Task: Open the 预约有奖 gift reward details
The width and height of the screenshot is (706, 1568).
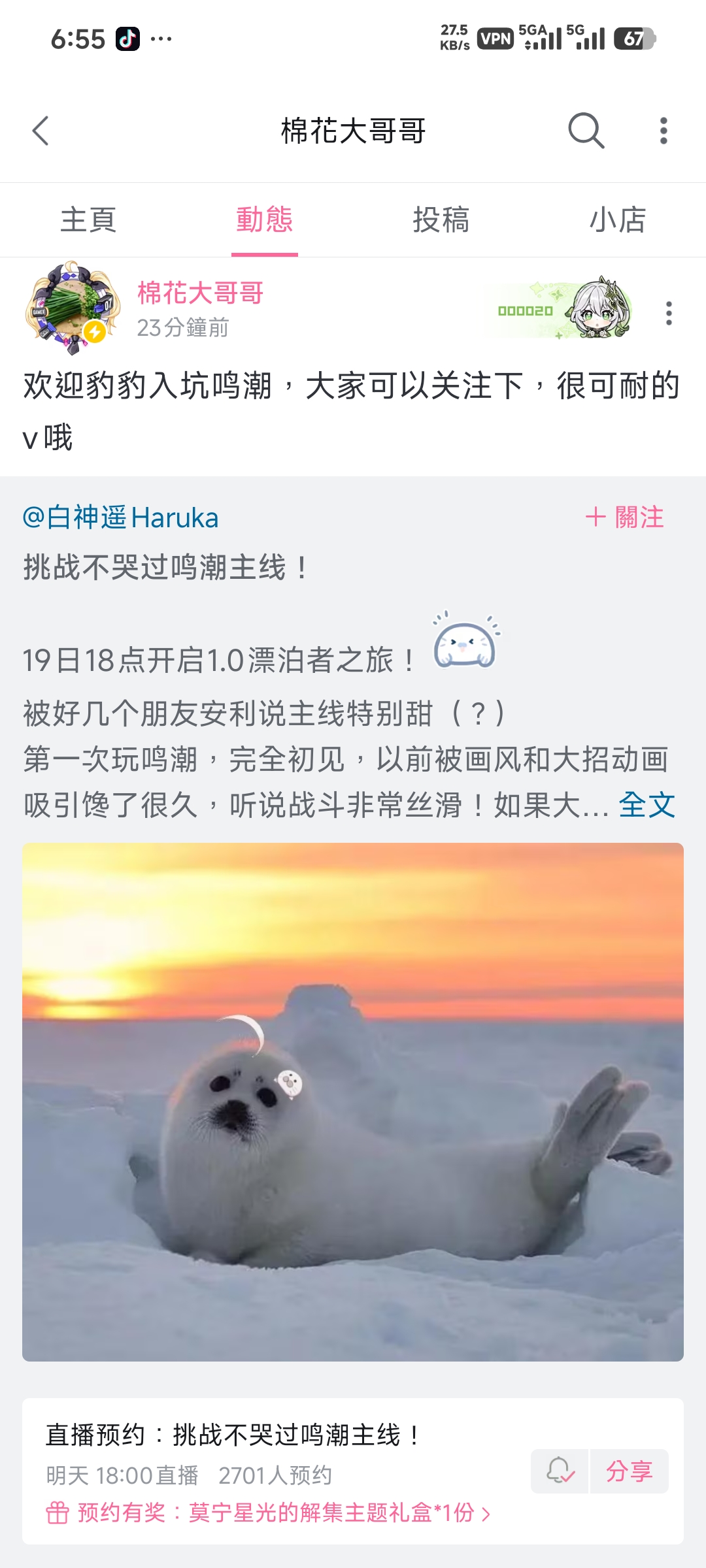Action: point(268,1512)
